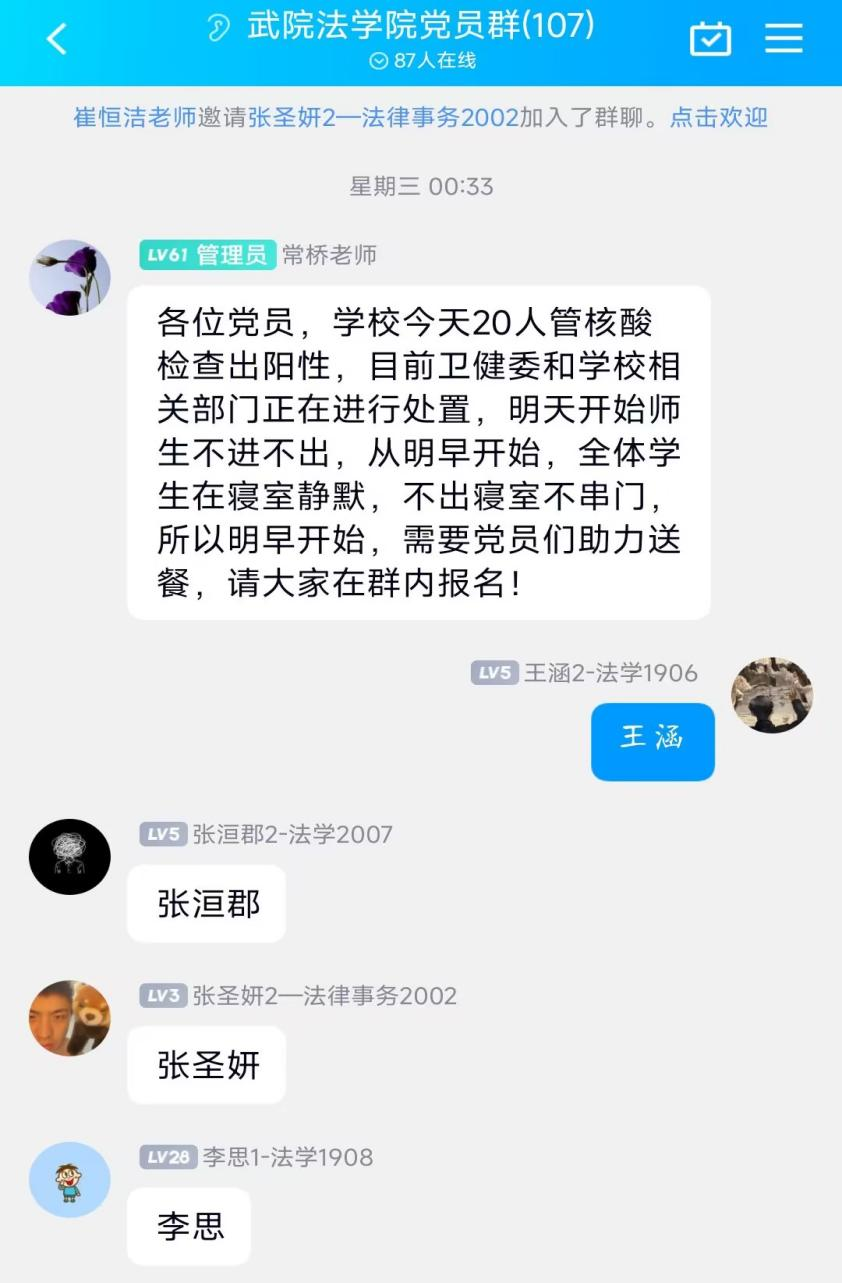View 常桥老师's profile avatar
The width and height of the screenshot is (842, 1283).
69,277
